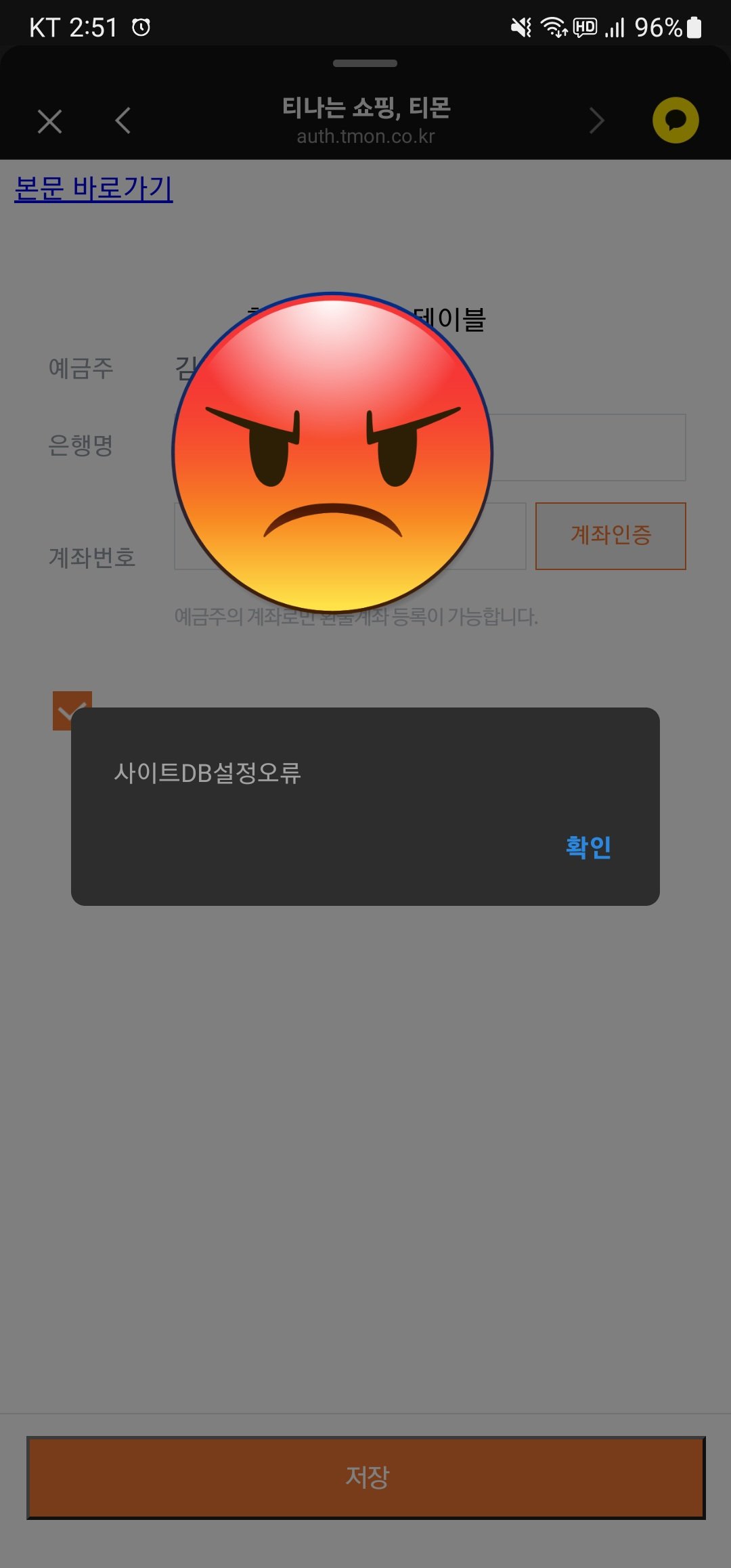Screen dimensions: 731x1568
Task: Follow the 본문 바로가기 link
Action: point(93,188)
